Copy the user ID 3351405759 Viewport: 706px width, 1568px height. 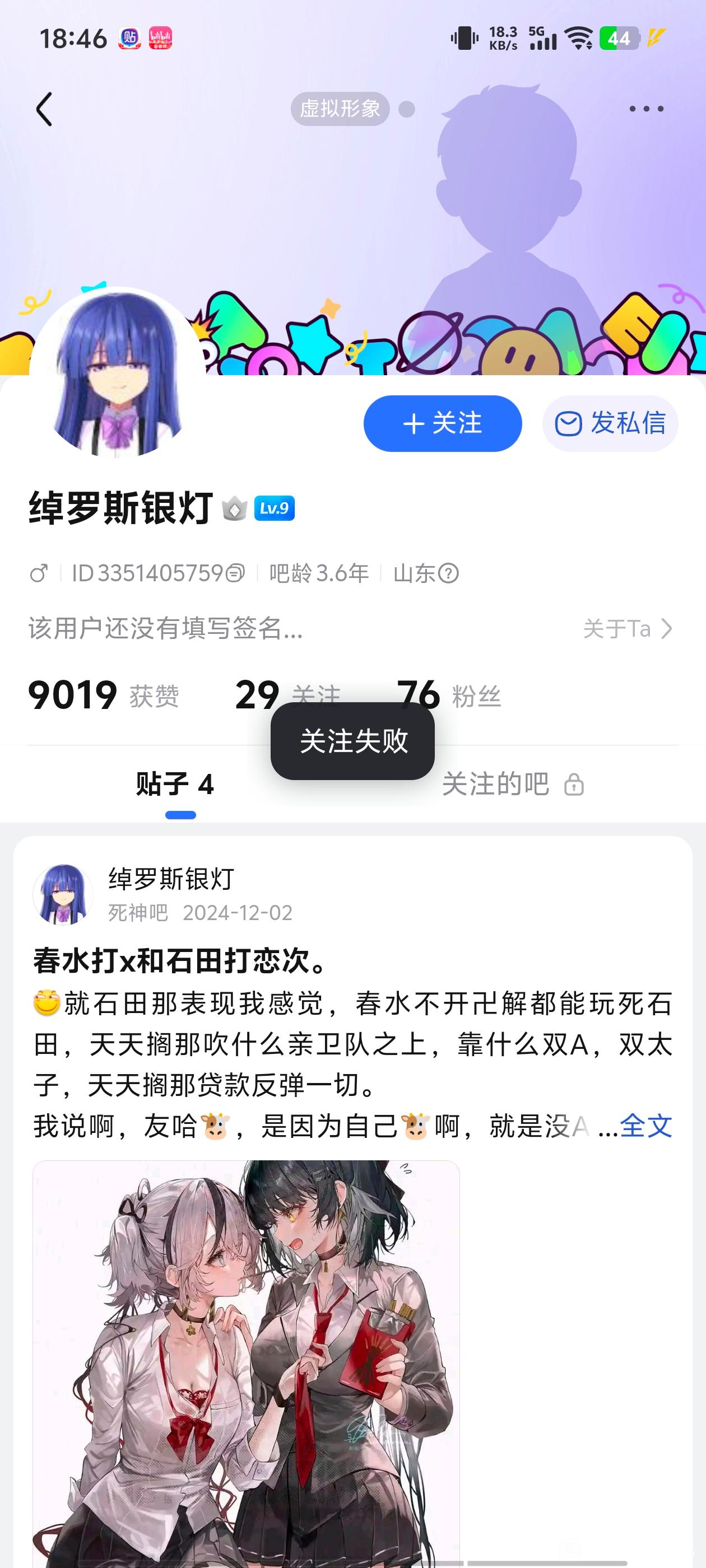(235, 573)
